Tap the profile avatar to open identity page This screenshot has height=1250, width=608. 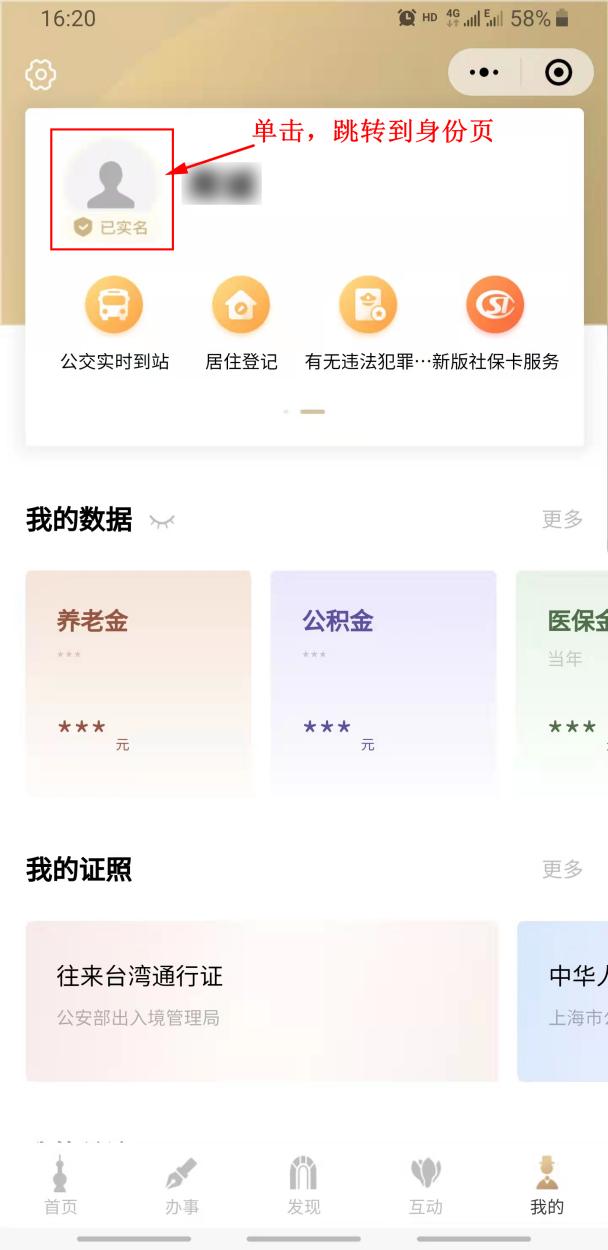point(111,185)
